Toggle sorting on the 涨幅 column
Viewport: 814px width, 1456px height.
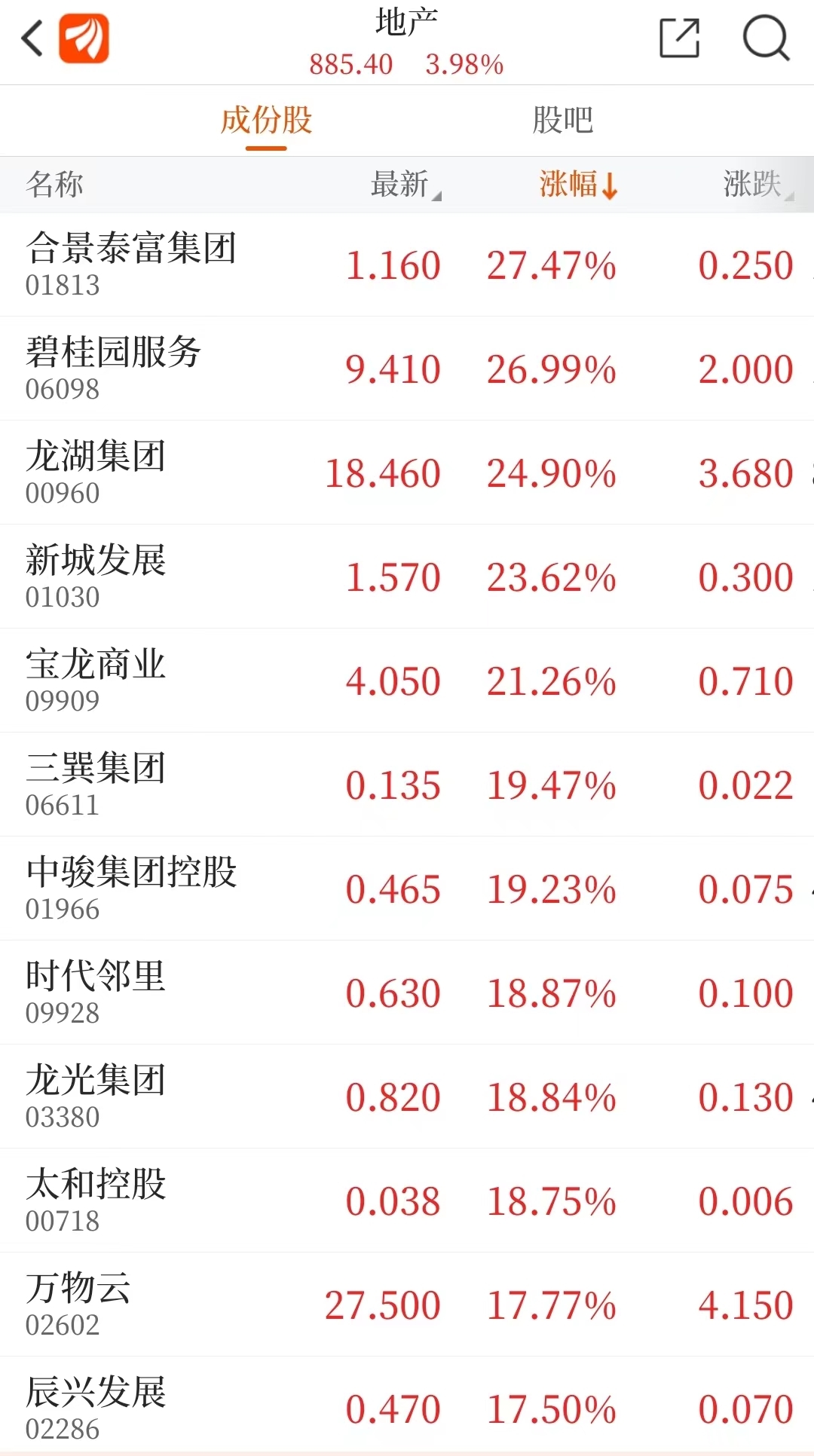pyautogui.click(x=577, y=185)
